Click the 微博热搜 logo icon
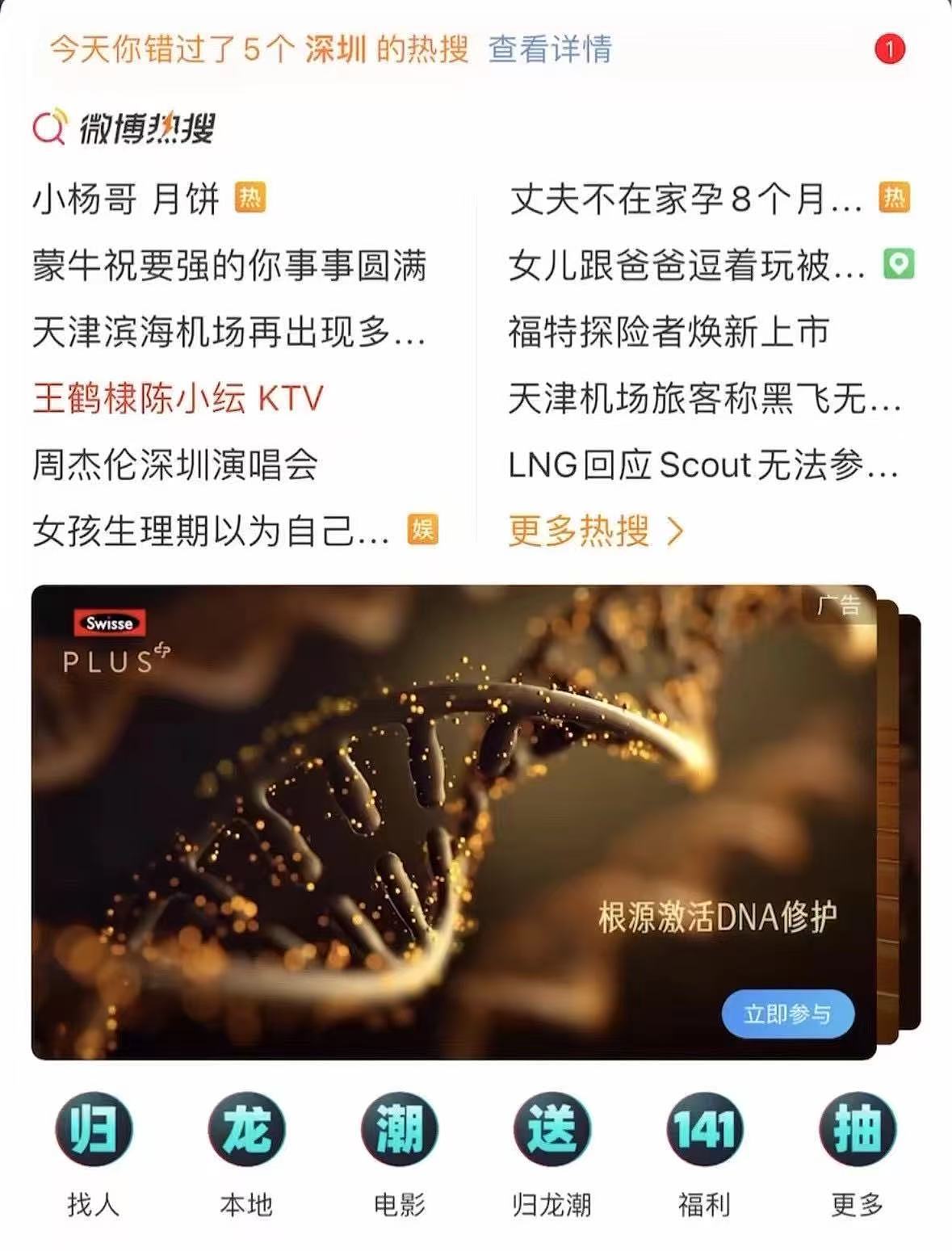Image resolution: width=952 pixels, height=1251 pixels. (x=48, y=127)
